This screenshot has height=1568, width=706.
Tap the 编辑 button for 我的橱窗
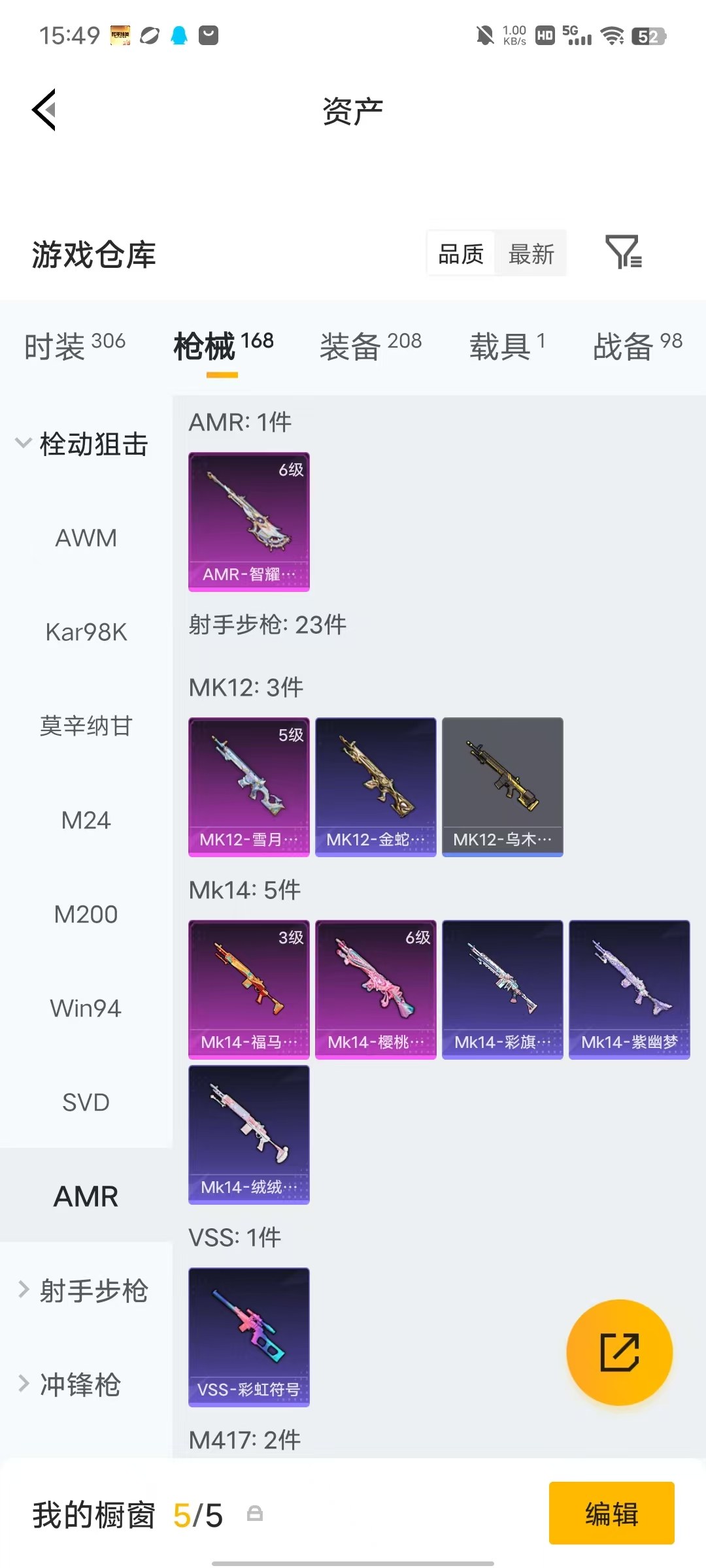click(612, 1513)
